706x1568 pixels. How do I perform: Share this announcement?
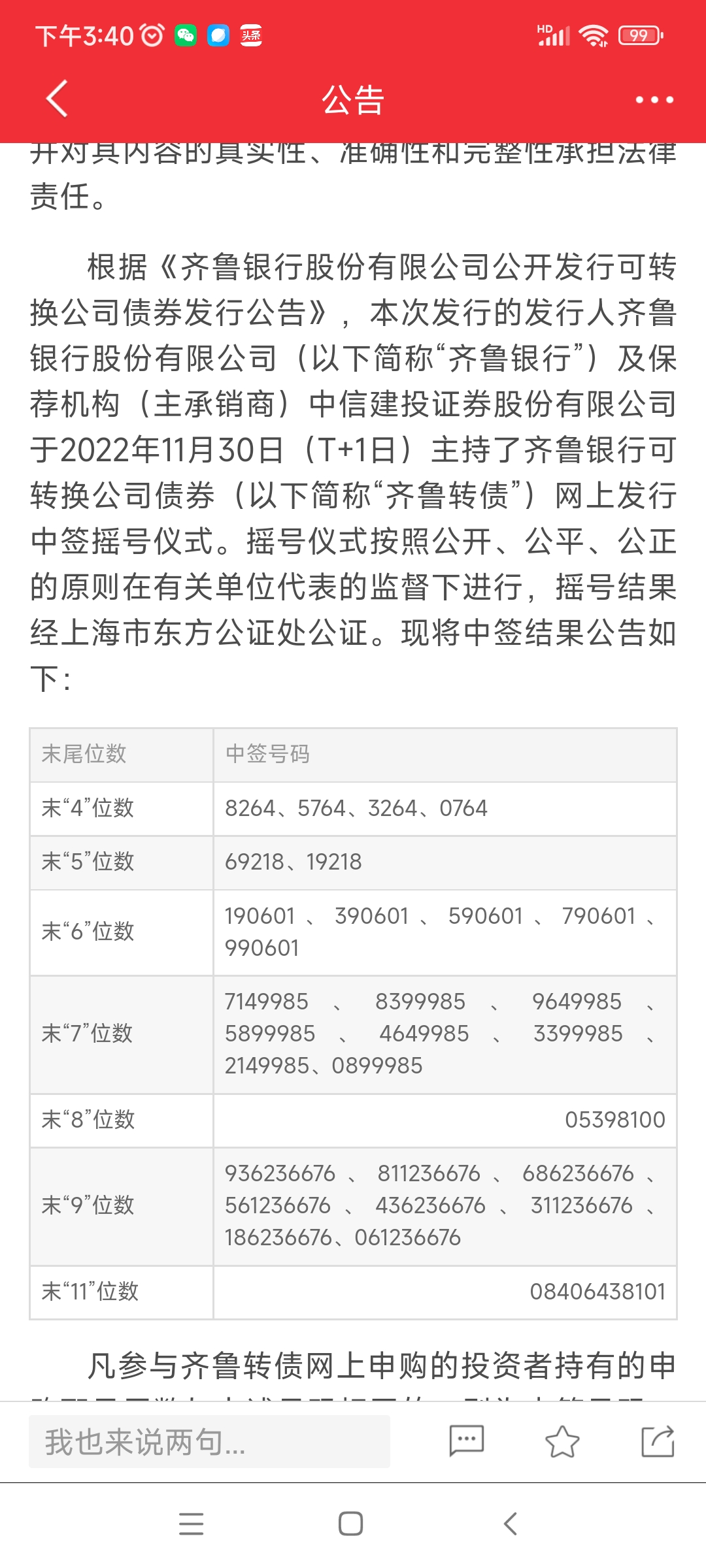click(658, 1441)
